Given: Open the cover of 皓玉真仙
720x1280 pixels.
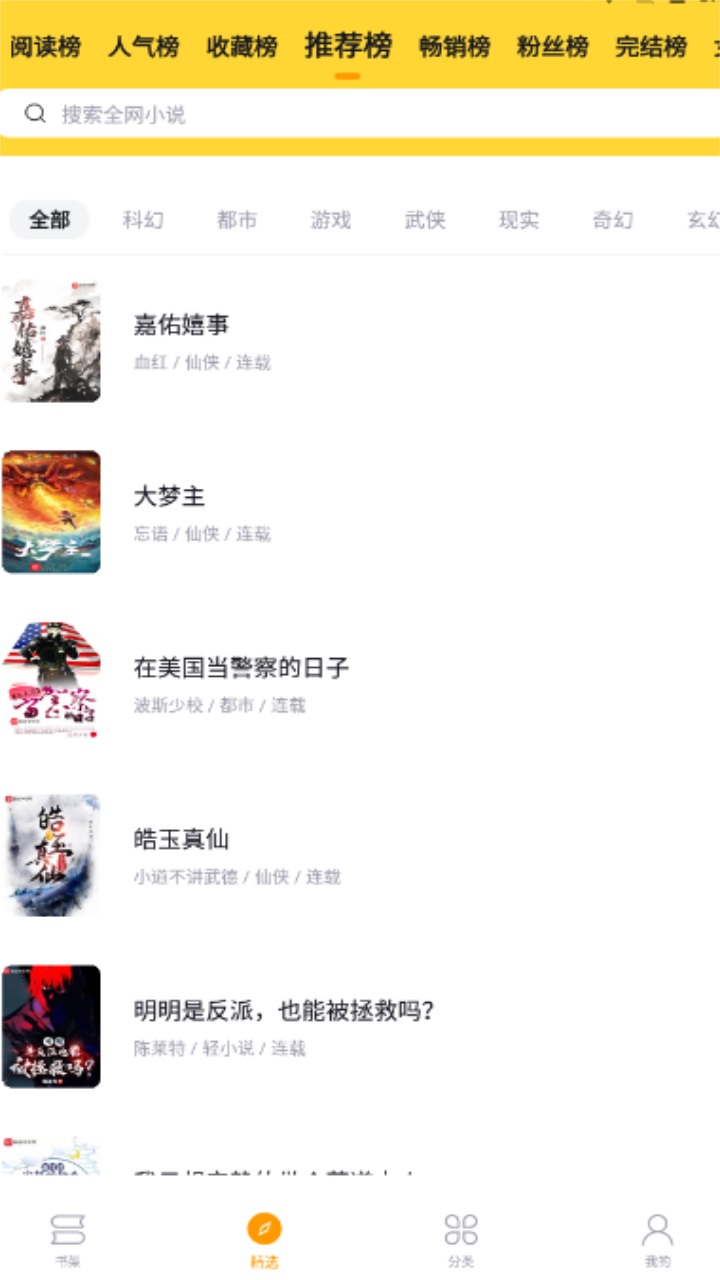Looking at the screenshot, I should [51, 856].
